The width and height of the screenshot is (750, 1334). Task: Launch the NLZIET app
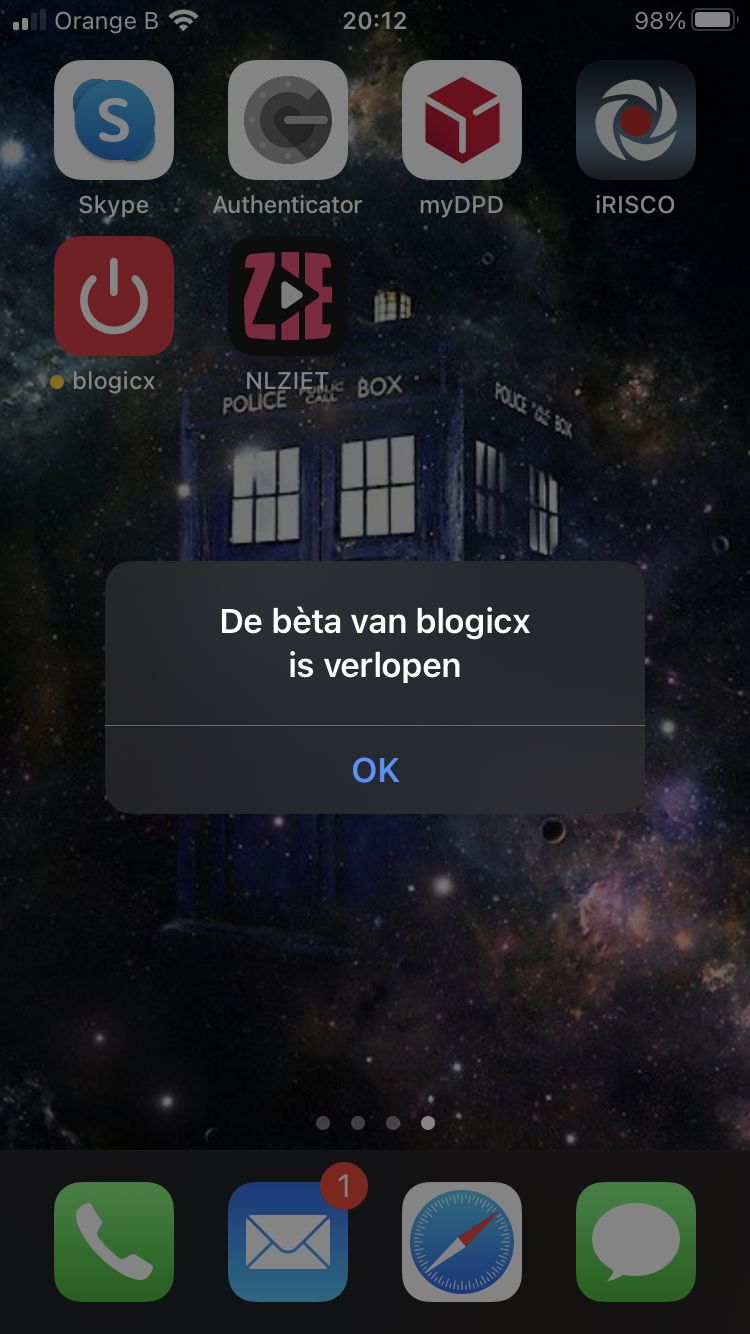(288, 296)
